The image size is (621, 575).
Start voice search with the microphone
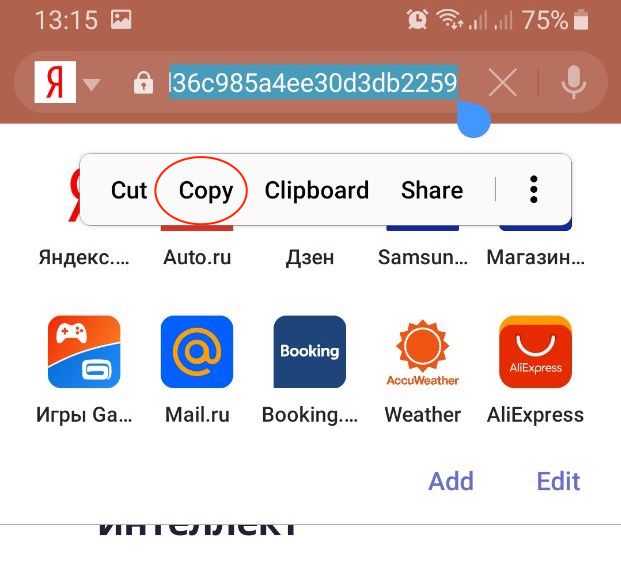[573, 83]
